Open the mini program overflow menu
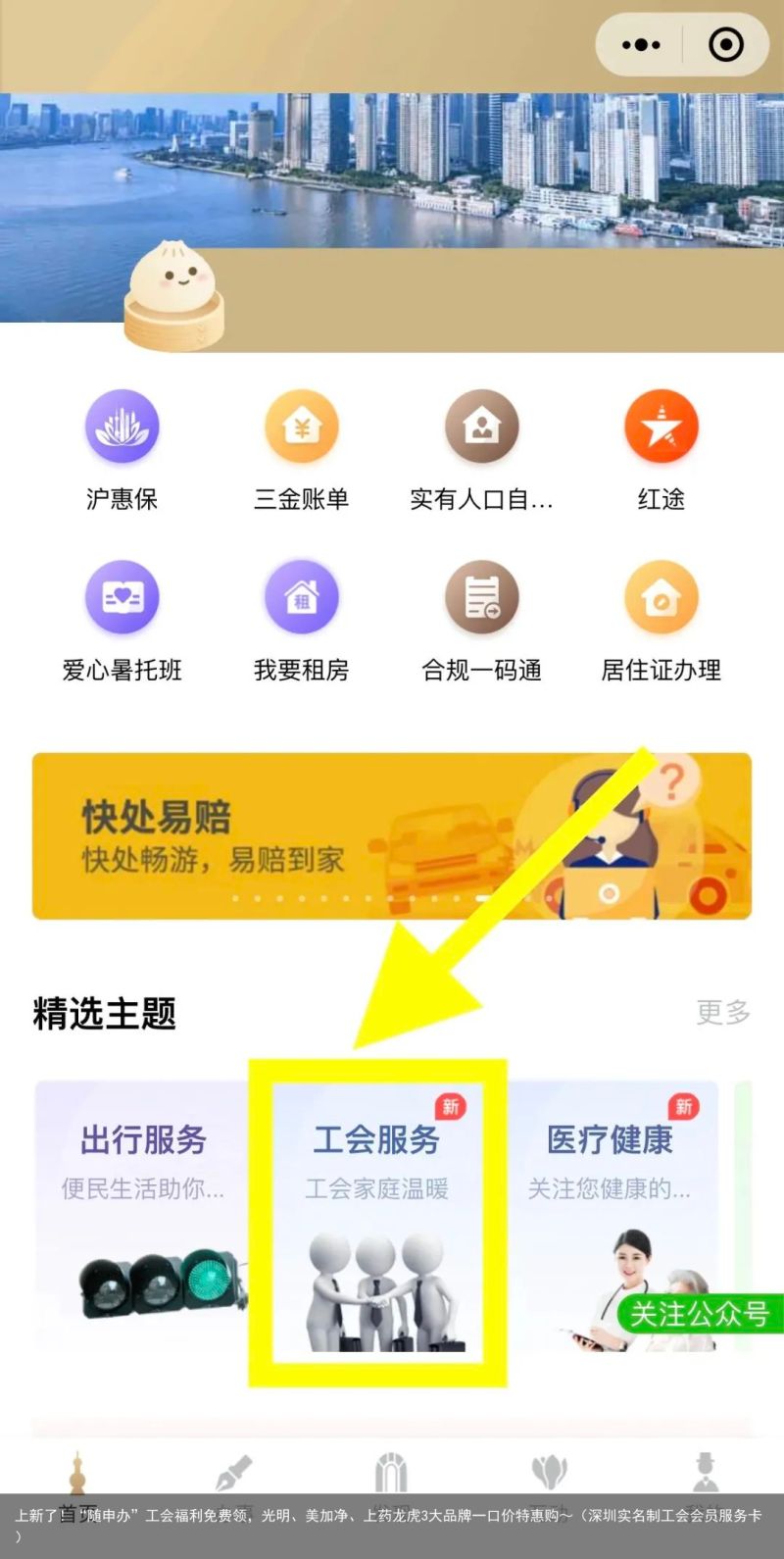 pyautogui.click(x=641, y=45)
